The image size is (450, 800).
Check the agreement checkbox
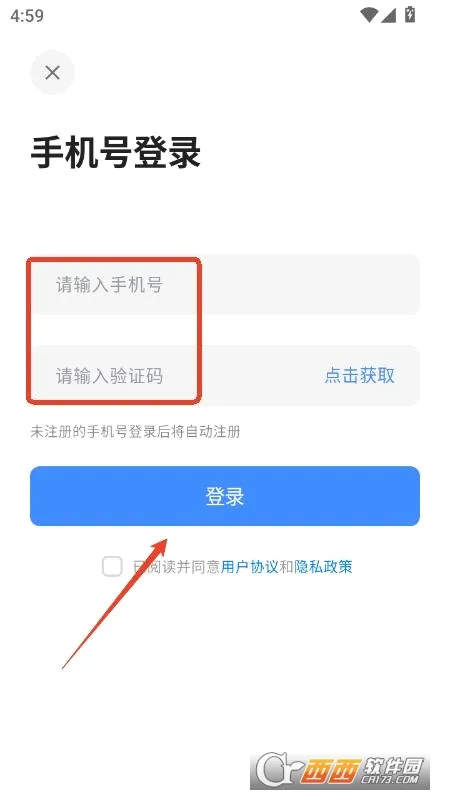[112, 566]
